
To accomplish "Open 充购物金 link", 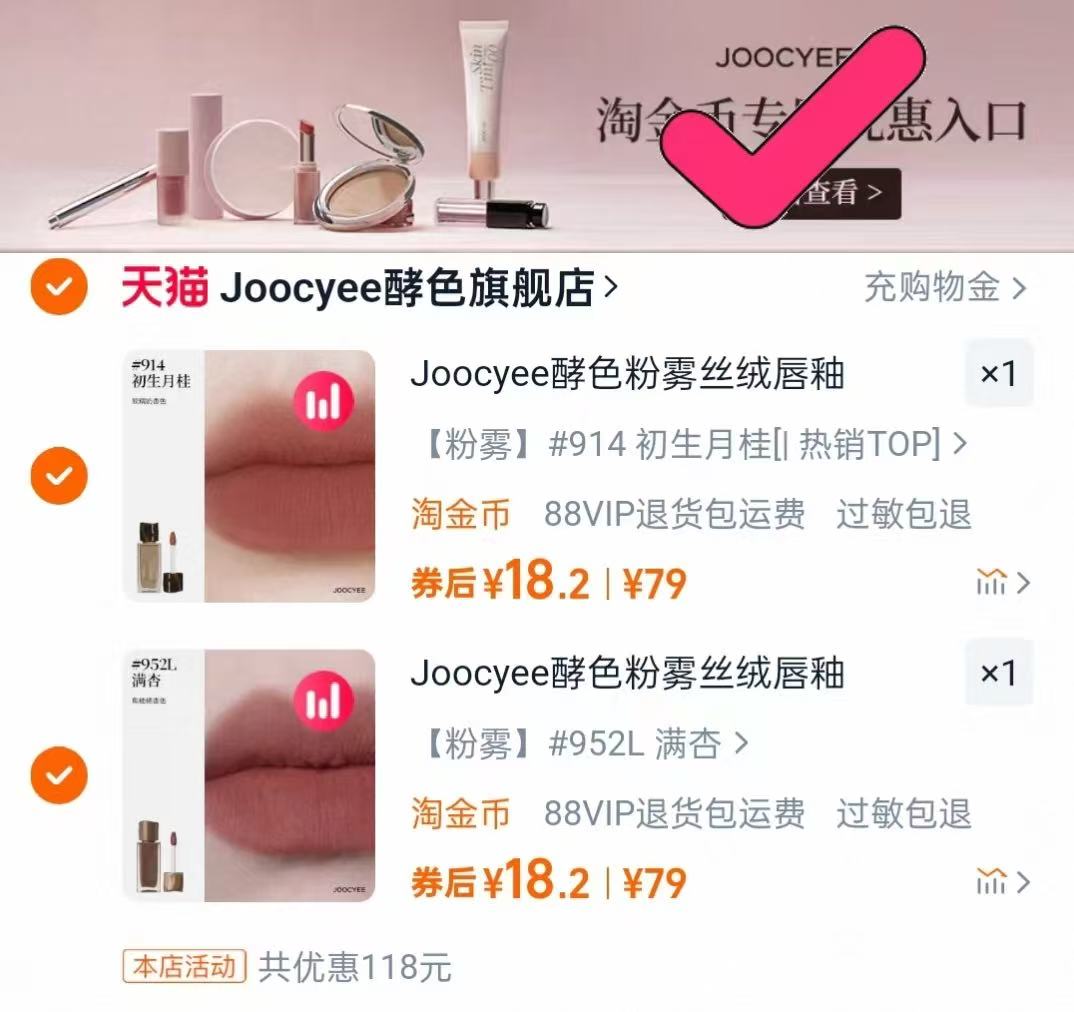I will point(944,288).
